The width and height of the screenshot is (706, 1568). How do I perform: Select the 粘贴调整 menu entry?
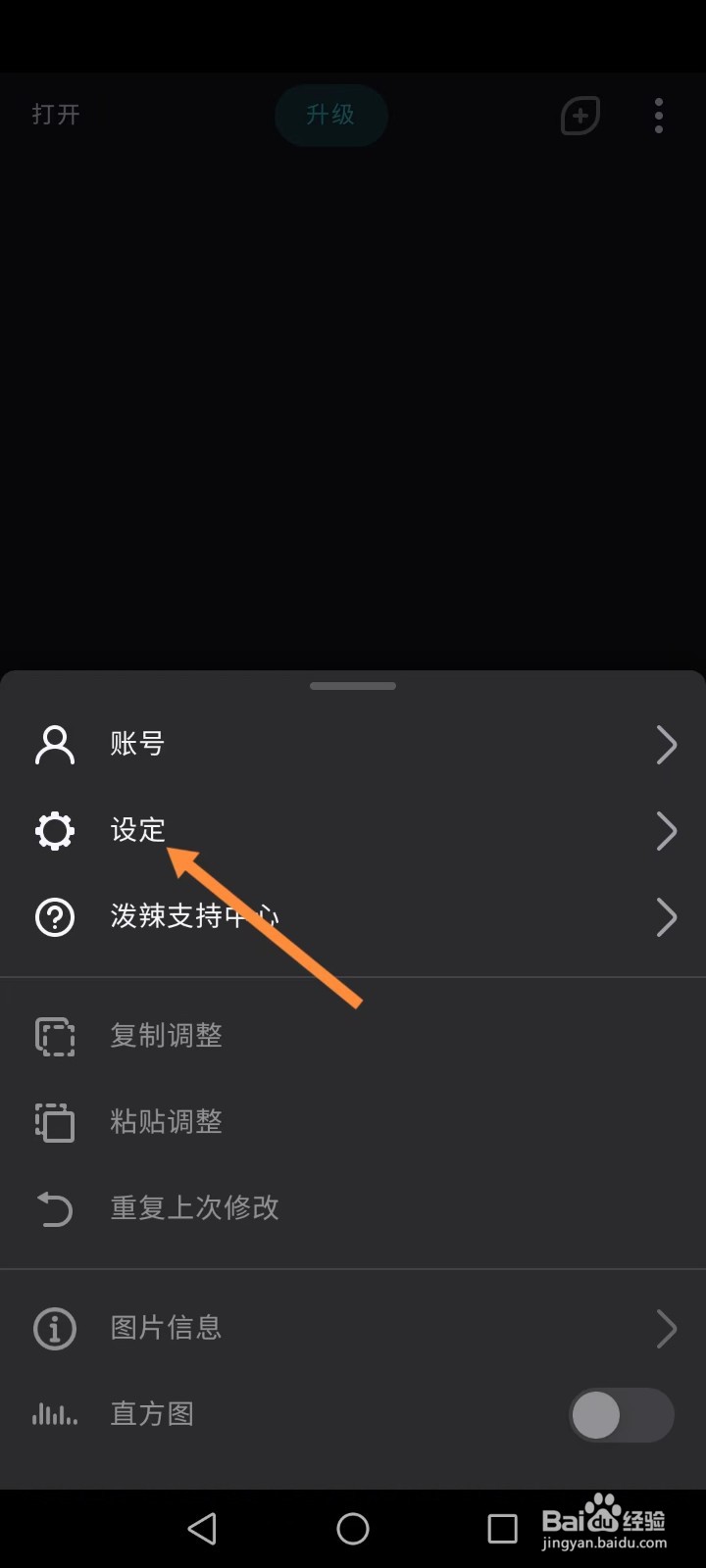pyautogui.click(x=167, y=1123)
